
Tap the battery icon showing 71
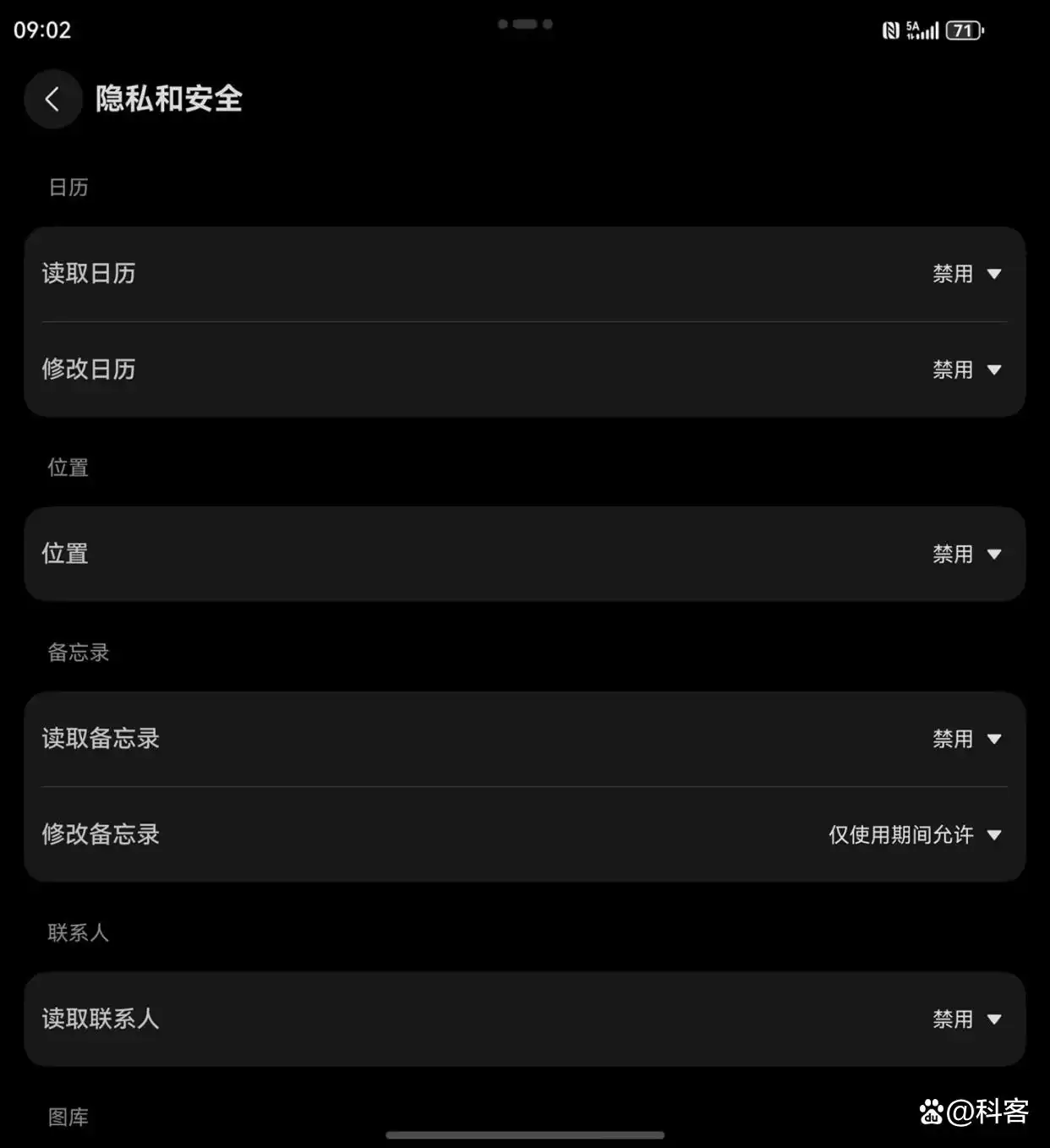click(960, 29)
